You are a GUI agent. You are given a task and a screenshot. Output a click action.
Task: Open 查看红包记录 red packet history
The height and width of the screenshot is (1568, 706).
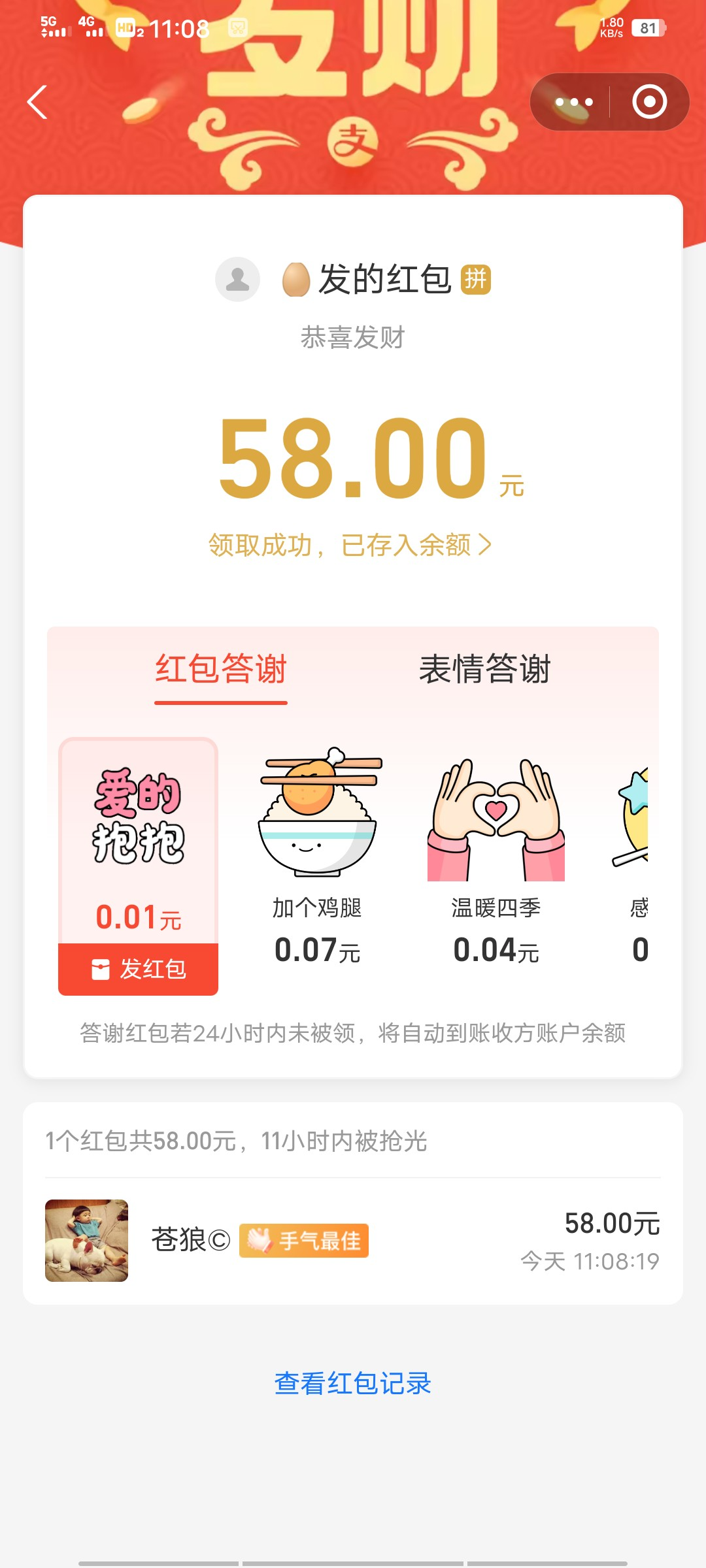353,1383
